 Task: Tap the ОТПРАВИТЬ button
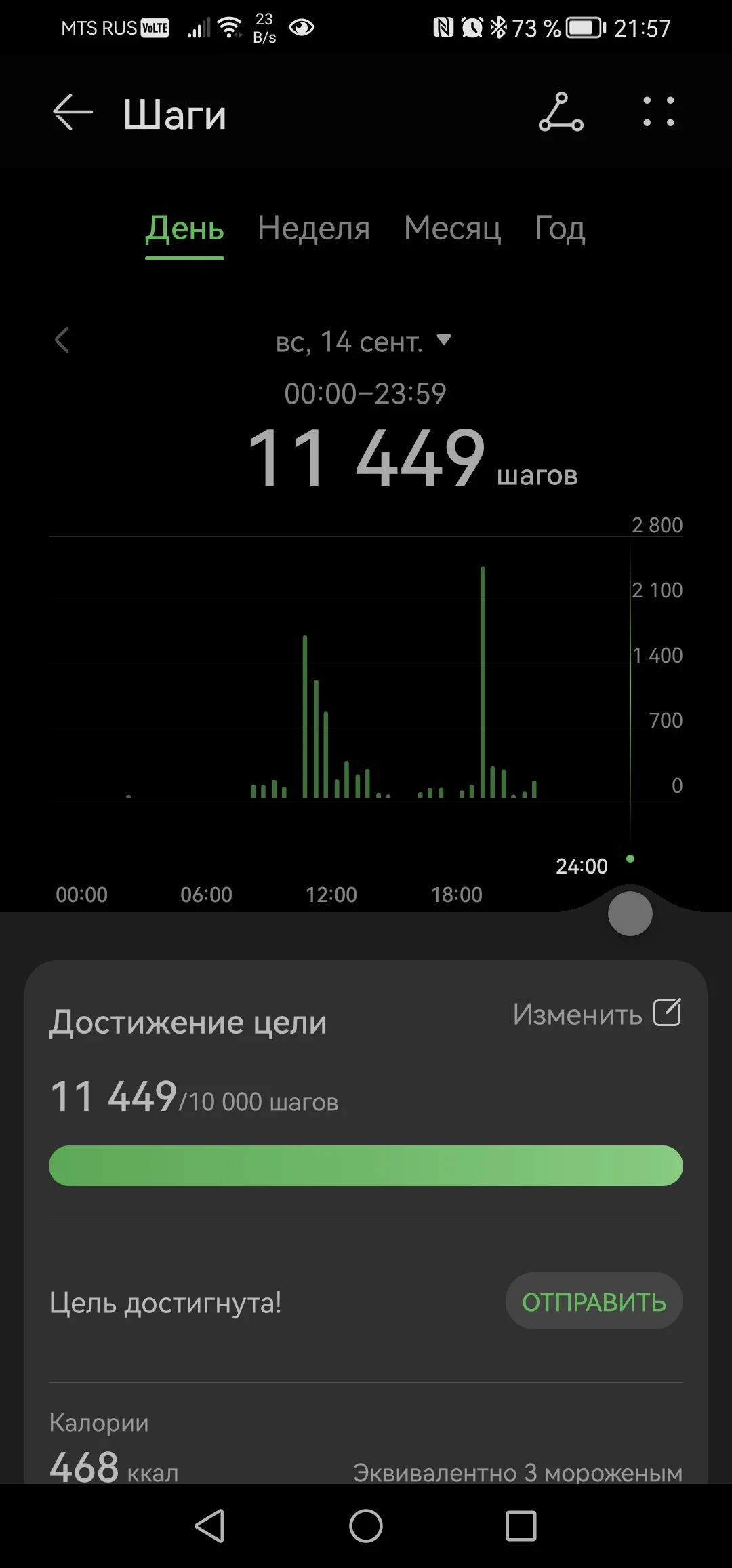point(593,1300)
